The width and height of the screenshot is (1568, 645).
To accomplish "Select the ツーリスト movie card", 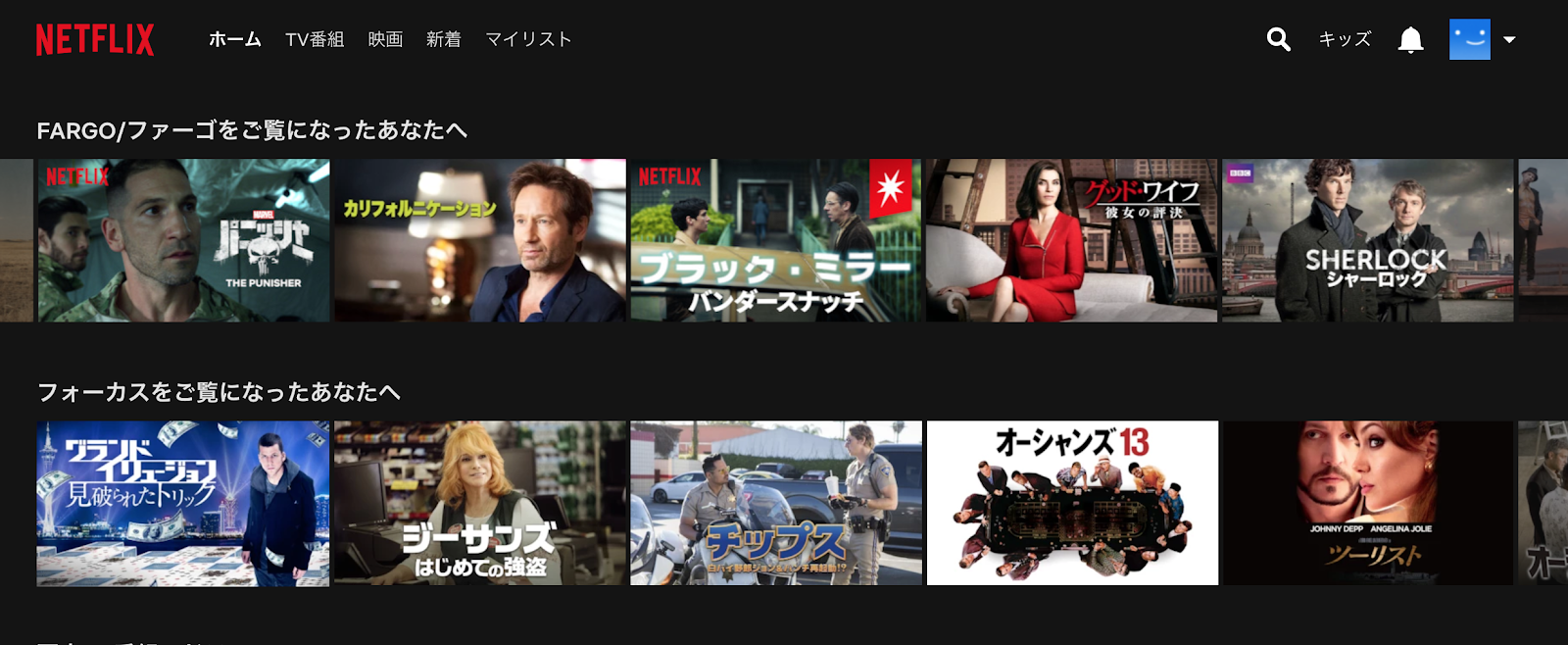I will (x=1367, y=503).
